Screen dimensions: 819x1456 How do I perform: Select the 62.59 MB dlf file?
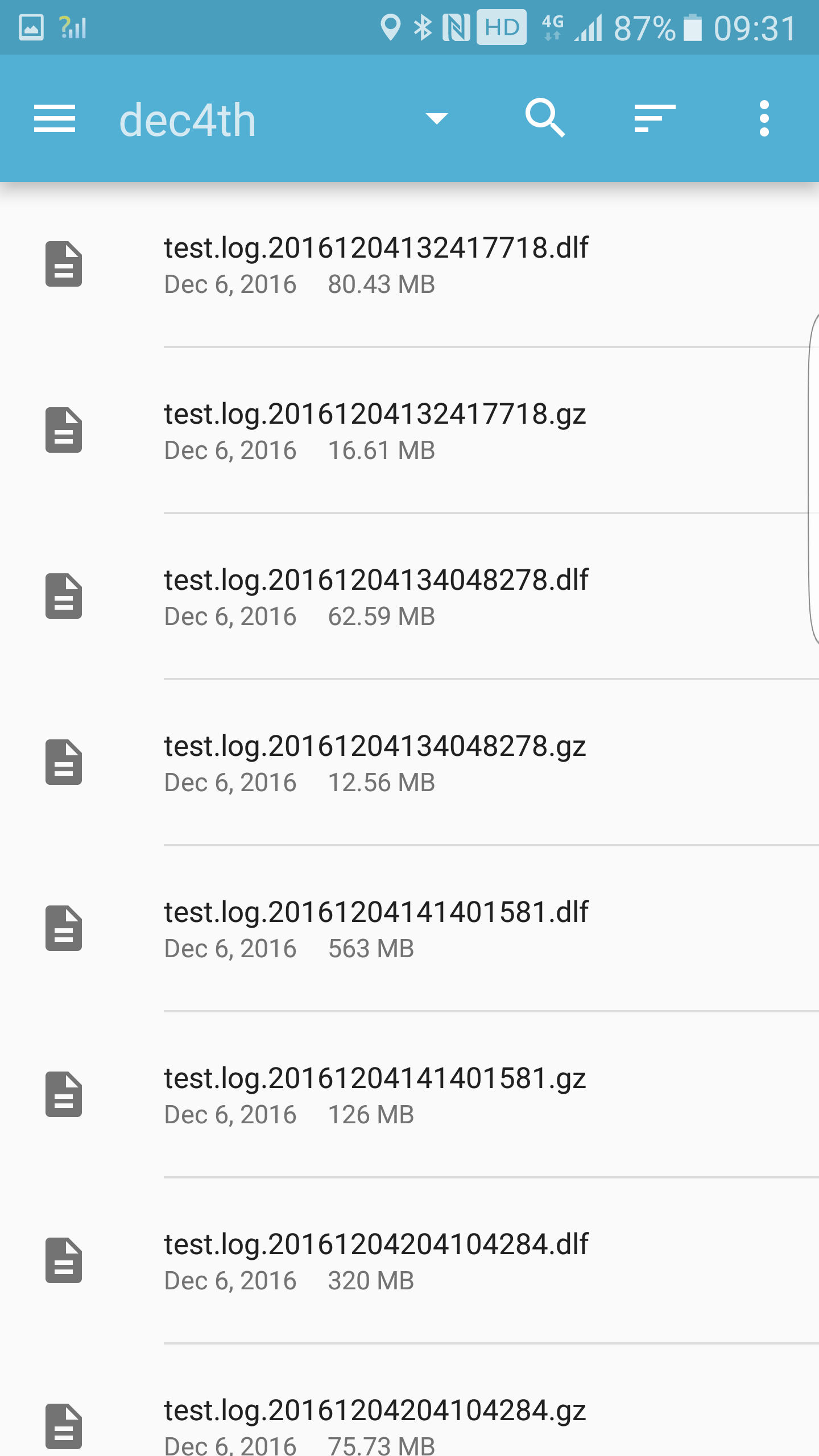(409, 596)
